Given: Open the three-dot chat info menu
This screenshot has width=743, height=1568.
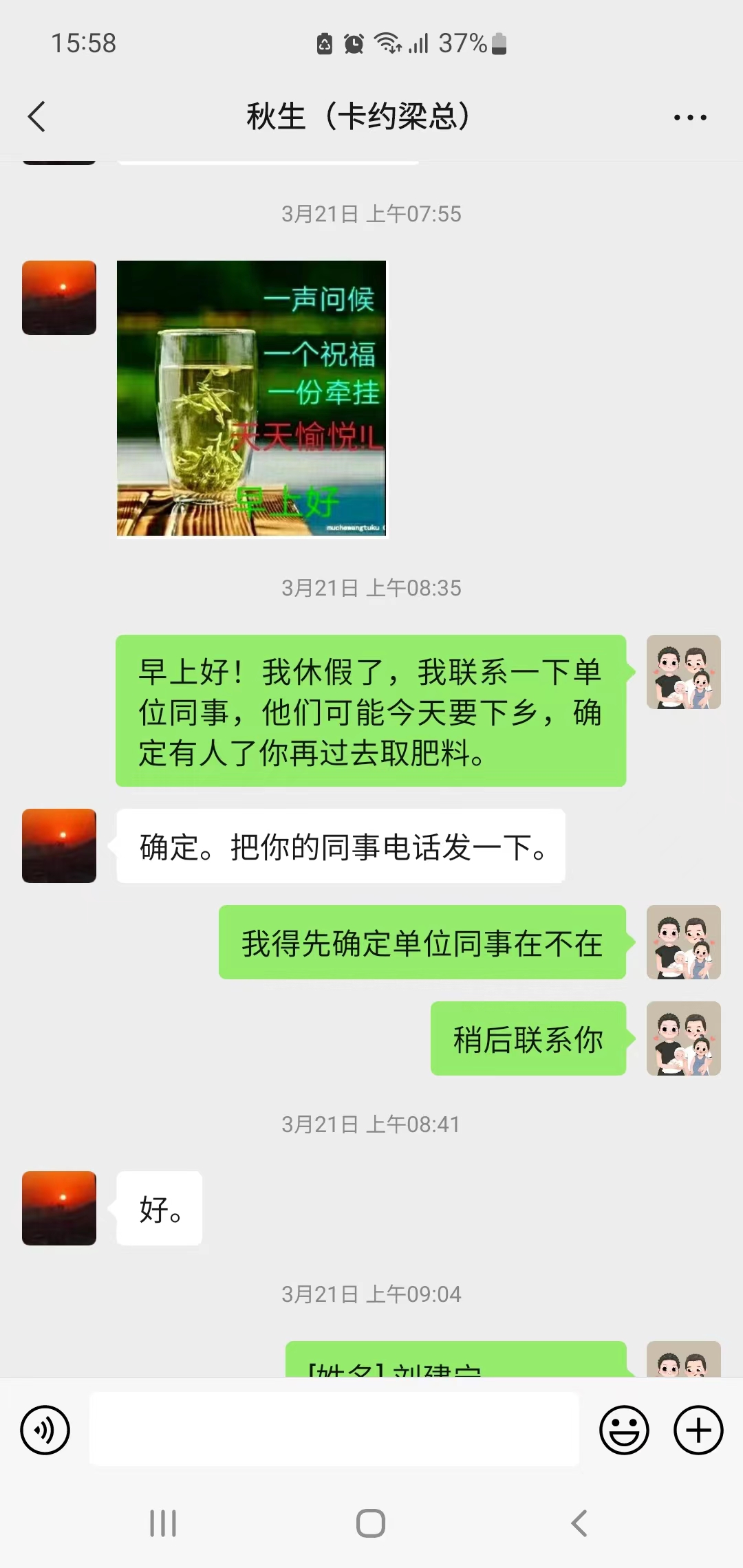Looking at the screenshot, I should coord(690,118).
